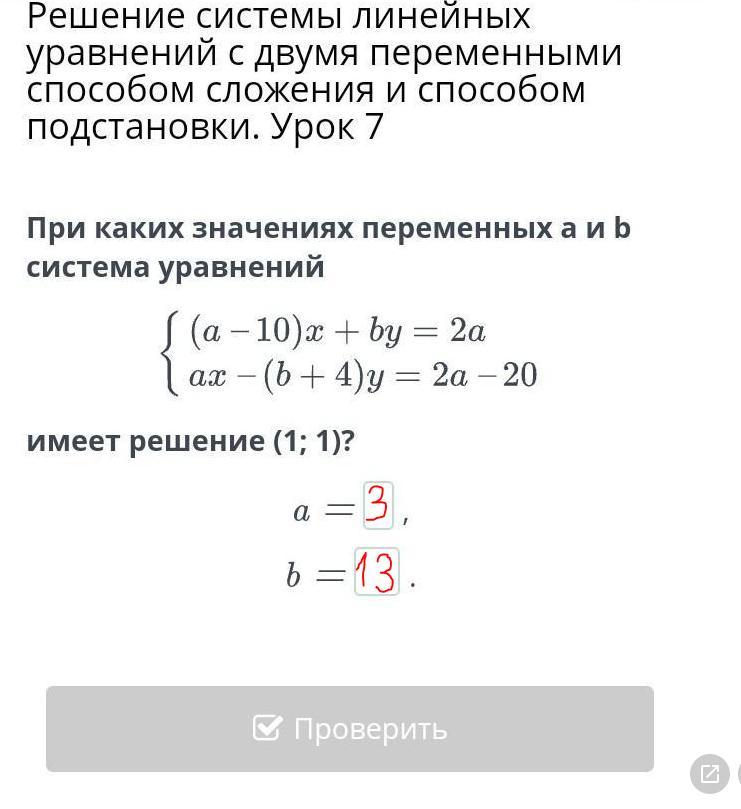Submit answers with the Проверить button
Image resolution: width=741 pixels, height=809 pixels.
click(x=350, y=729)
